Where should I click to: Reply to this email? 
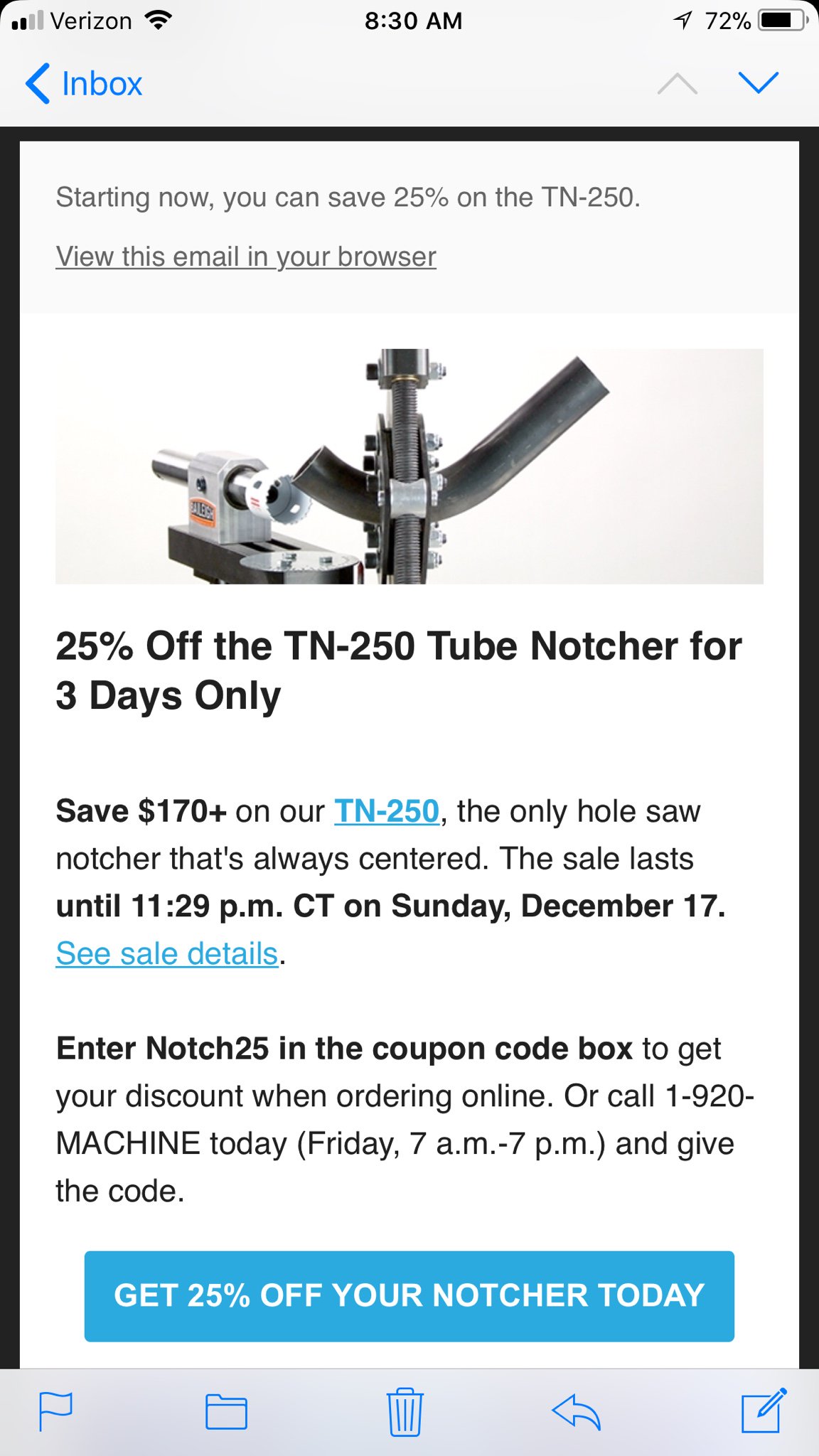tap(576, 1412)
